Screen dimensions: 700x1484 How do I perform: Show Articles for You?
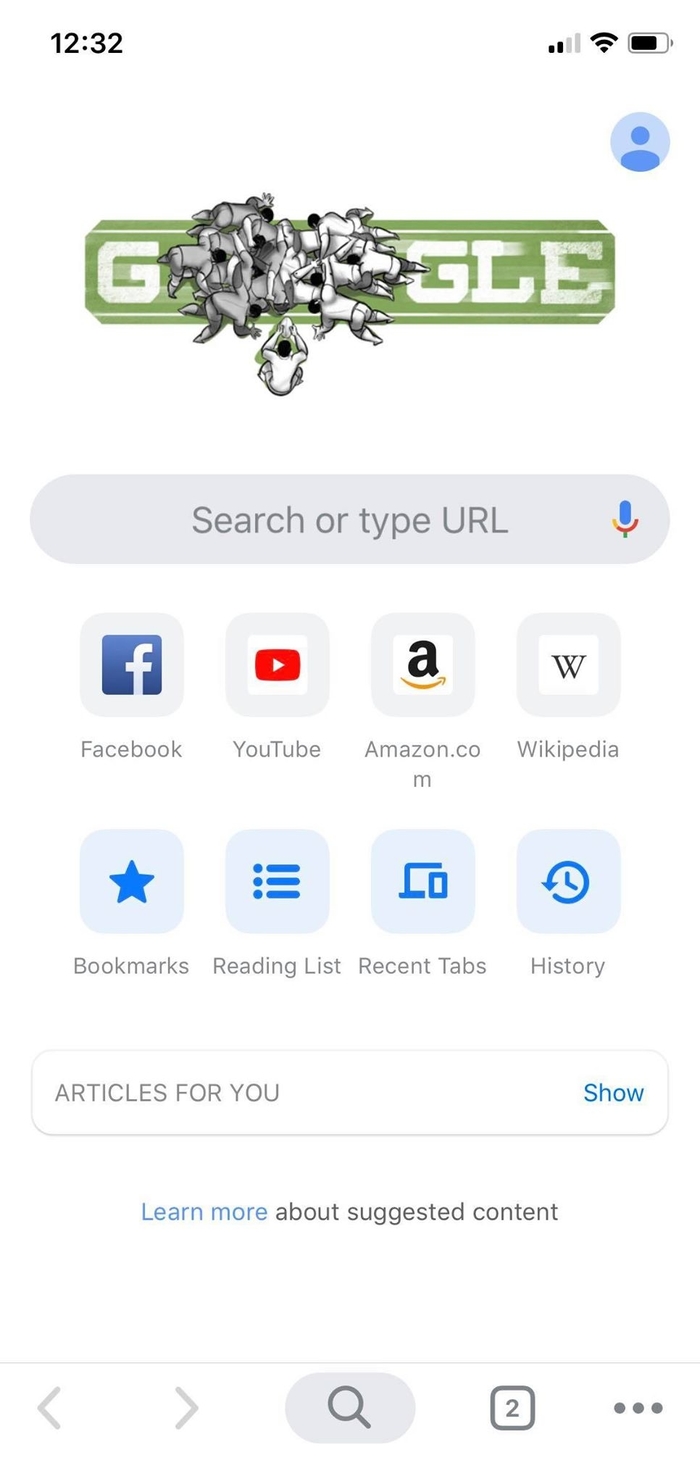[613, 1093]
